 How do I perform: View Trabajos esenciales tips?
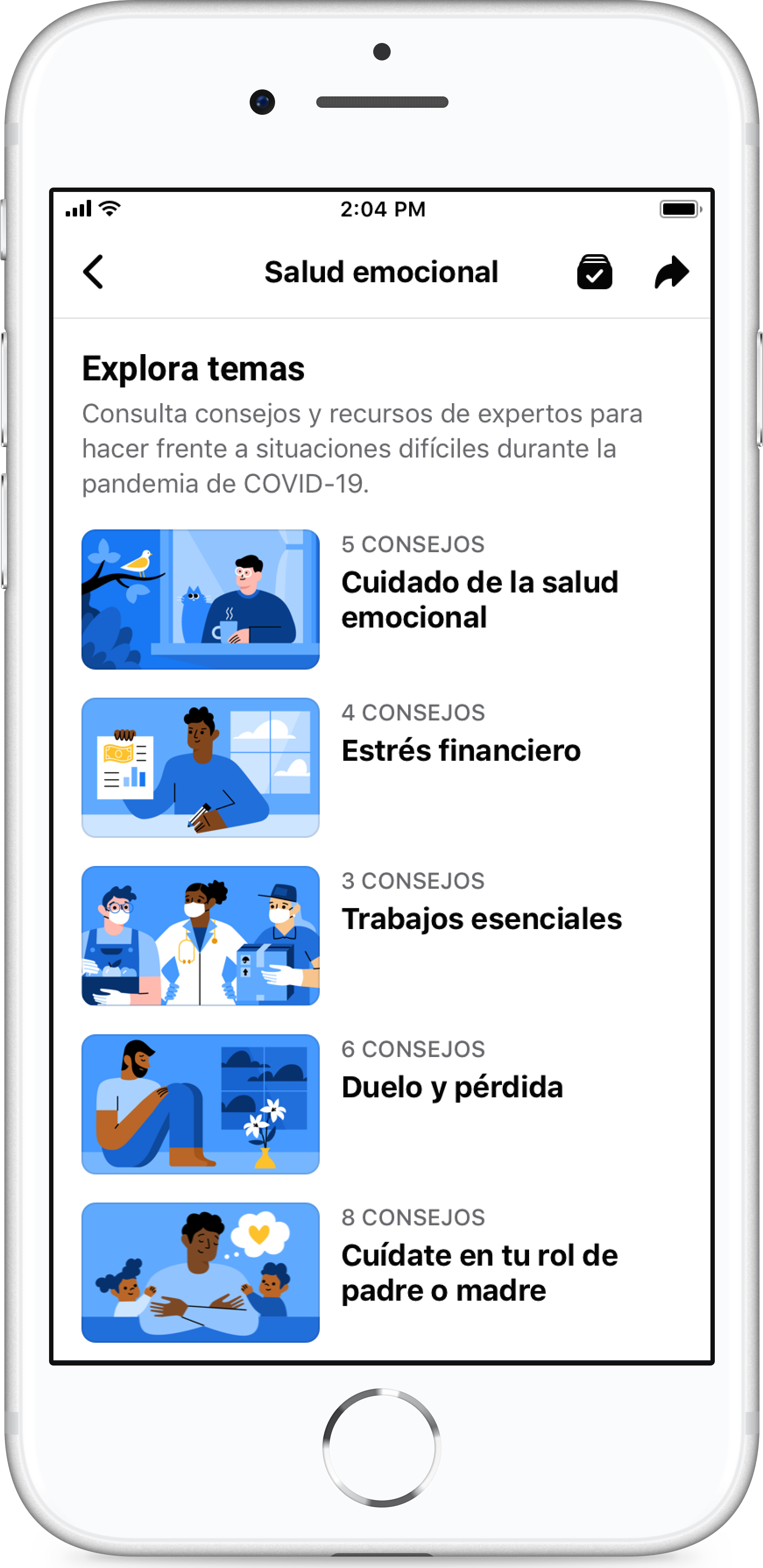coord(481,919)
